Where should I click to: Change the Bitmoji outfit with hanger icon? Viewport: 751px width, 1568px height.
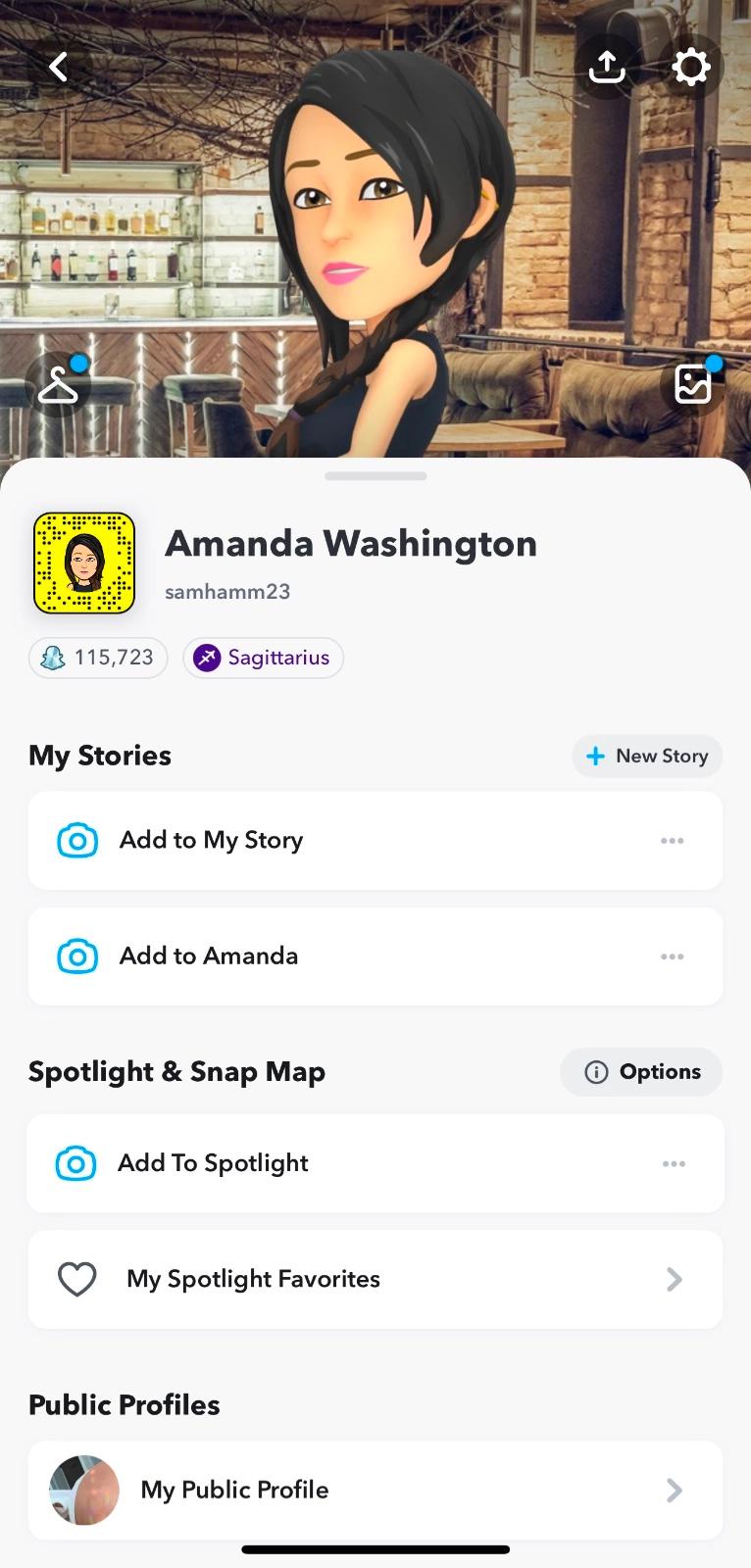[x=59, y=385]
